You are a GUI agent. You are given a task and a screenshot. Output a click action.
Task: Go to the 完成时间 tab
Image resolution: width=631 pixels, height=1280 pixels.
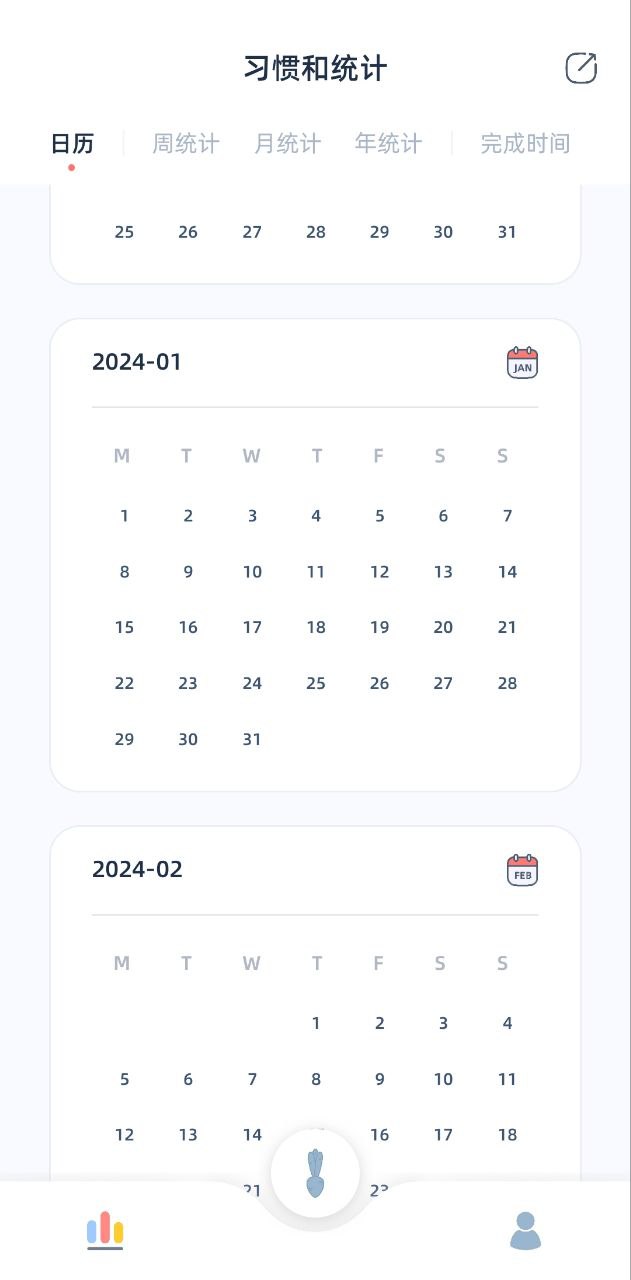click(x=524, y=143)
